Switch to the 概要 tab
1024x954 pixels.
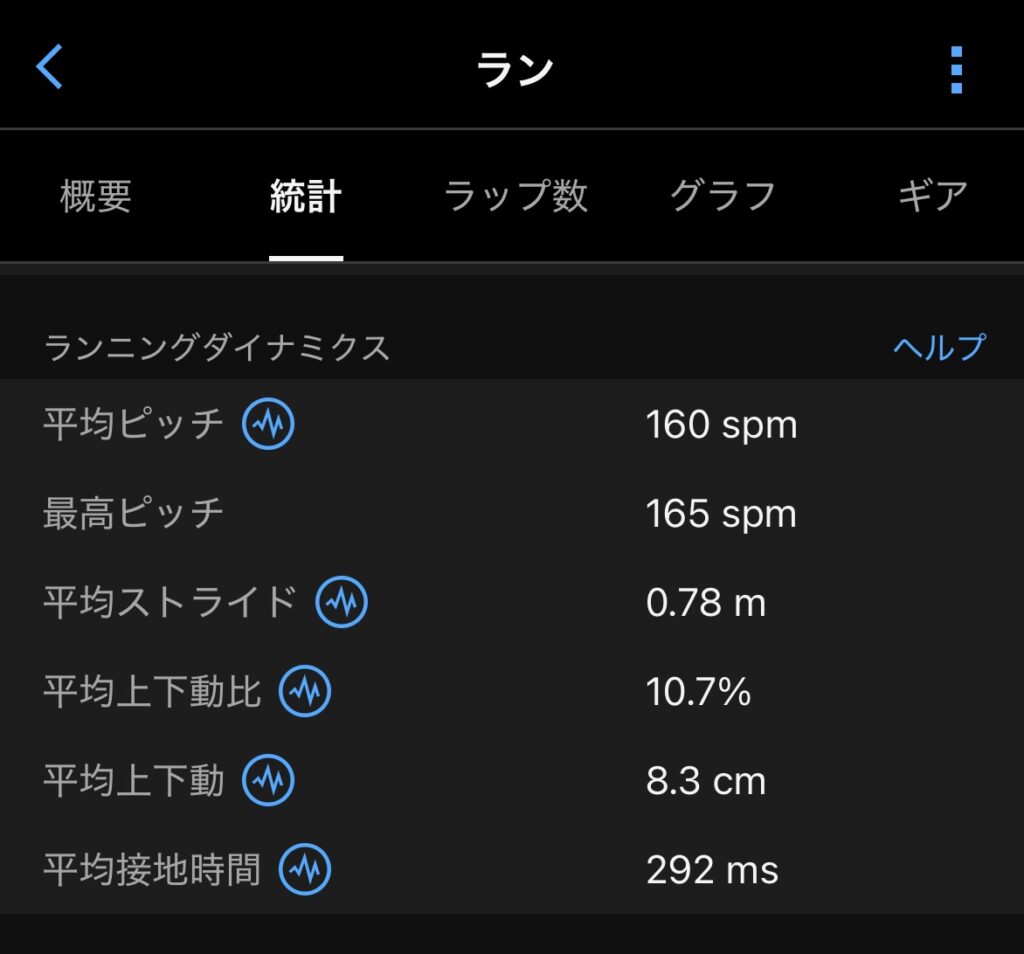point(96,197)
